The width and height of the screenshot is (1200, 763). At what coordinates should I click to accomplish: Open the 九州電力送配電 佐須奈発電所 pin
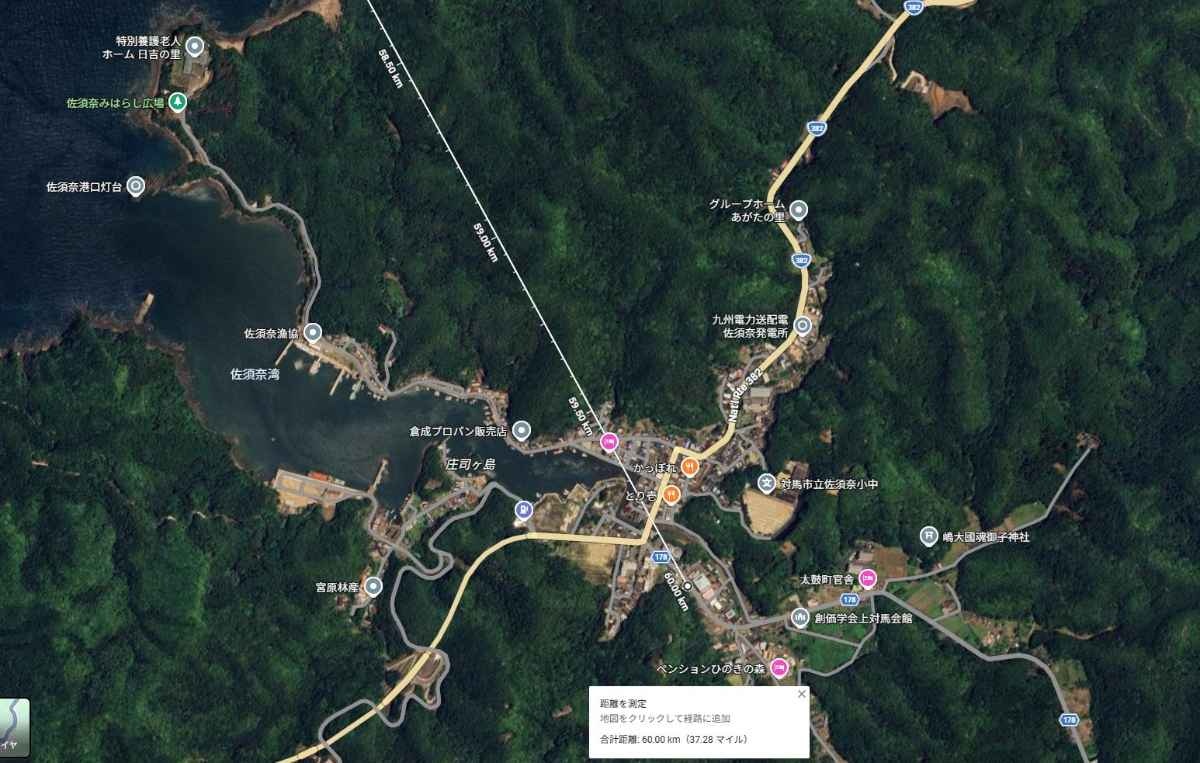tap(802, 325)
